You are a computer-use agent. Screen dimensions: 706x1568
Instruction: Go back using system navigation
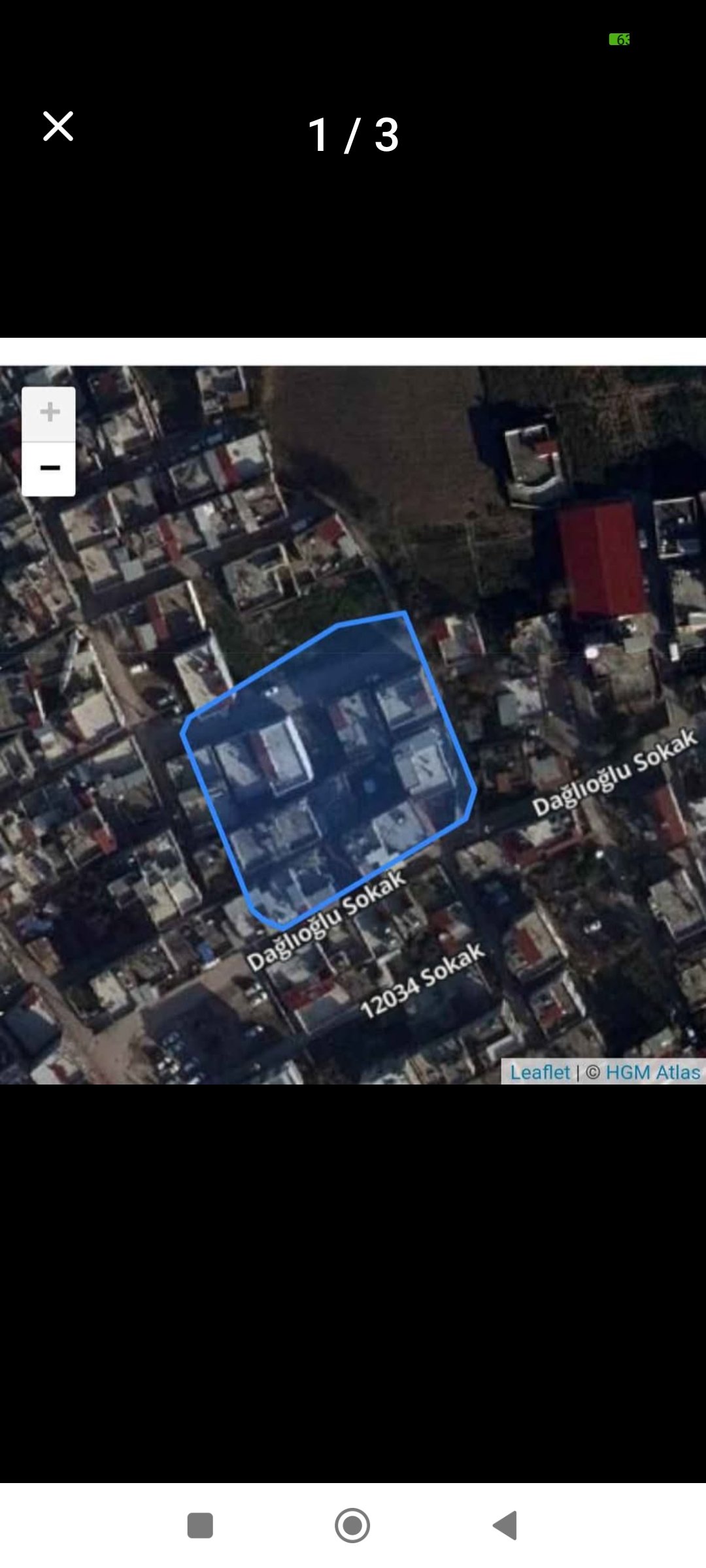[x=505, y=1526]
